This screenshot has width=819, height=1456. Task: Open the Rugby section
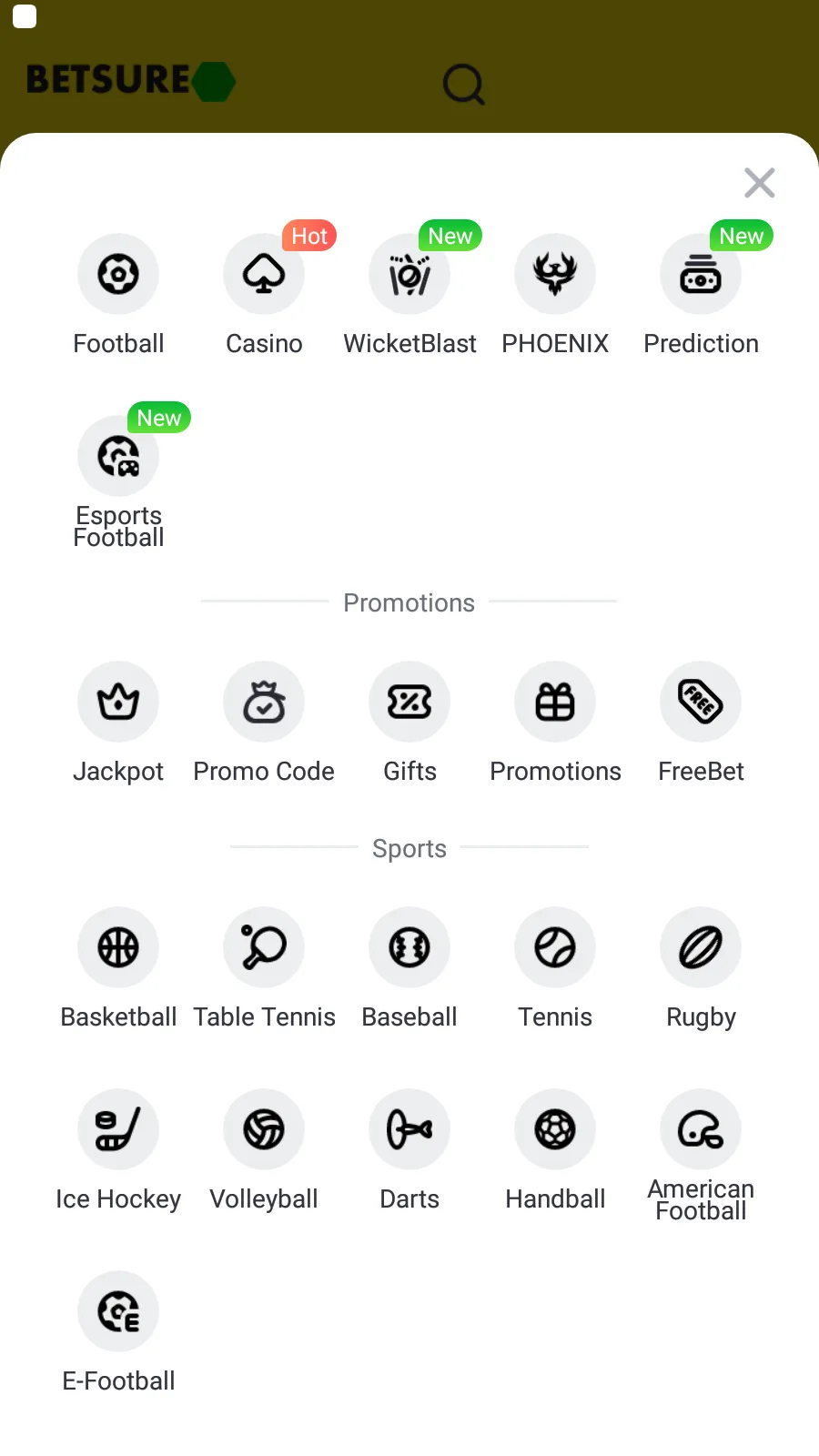click(x=701, y=947)
